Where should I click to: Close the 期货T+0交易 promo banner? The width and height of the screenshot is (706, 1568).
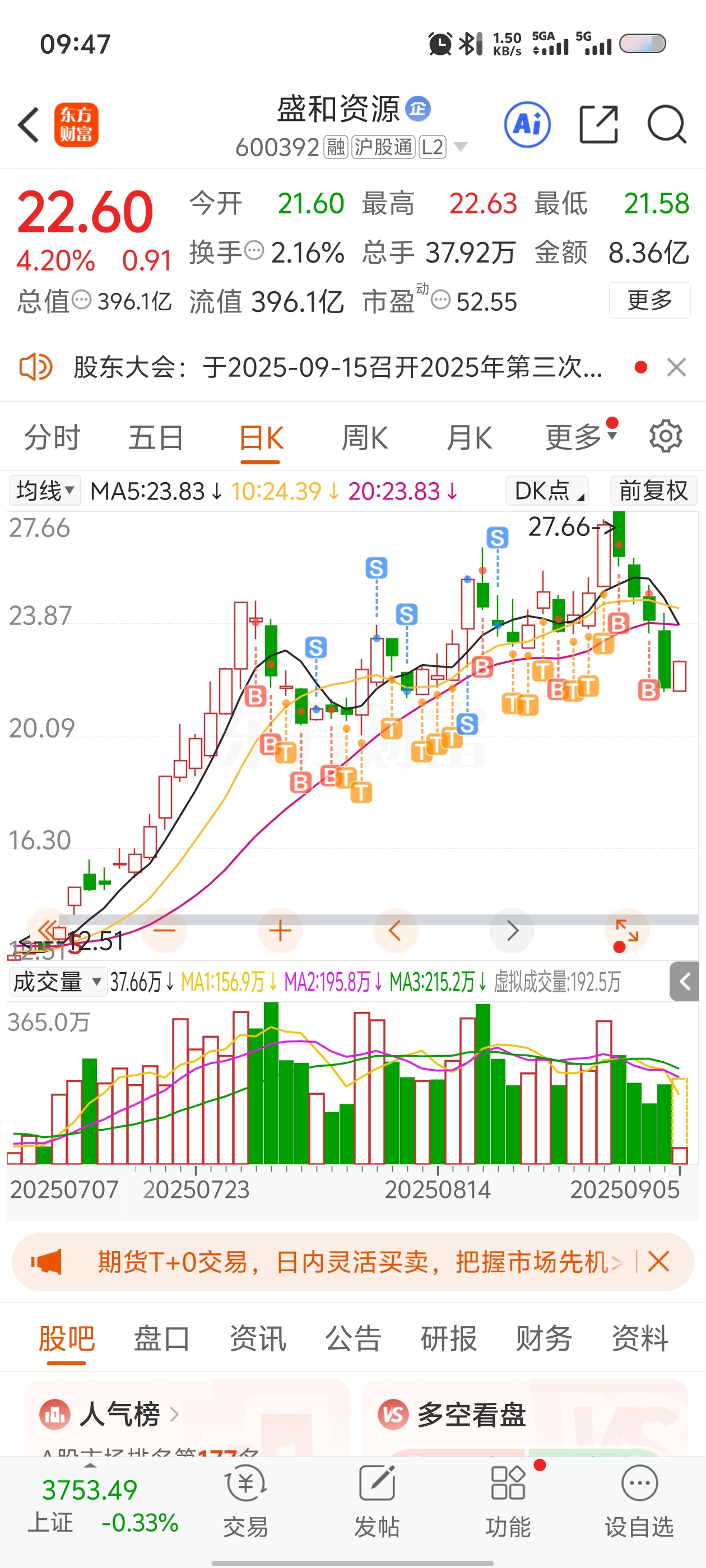tap(658, 1262)
